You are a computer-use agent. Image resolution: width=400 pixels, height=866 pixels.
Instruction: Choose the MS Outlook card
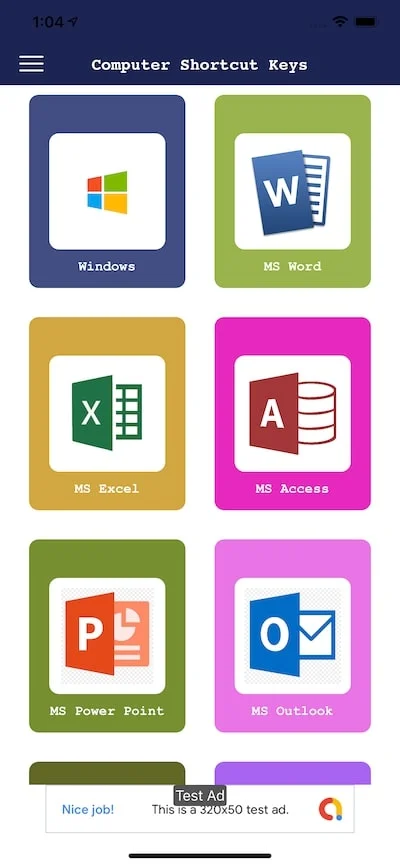point(293,636)
